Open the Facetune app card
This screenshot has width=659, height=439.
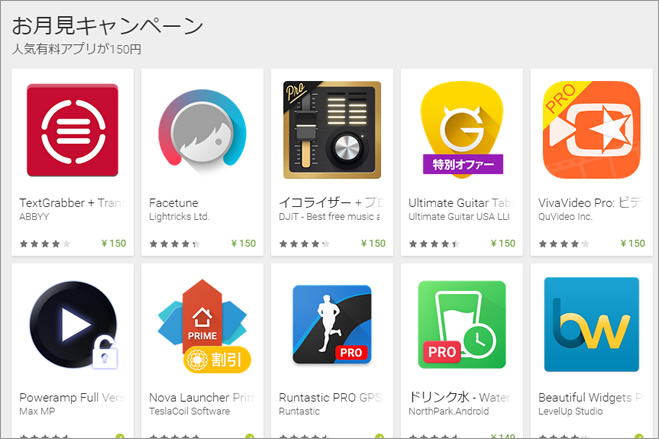coord(202,130)
